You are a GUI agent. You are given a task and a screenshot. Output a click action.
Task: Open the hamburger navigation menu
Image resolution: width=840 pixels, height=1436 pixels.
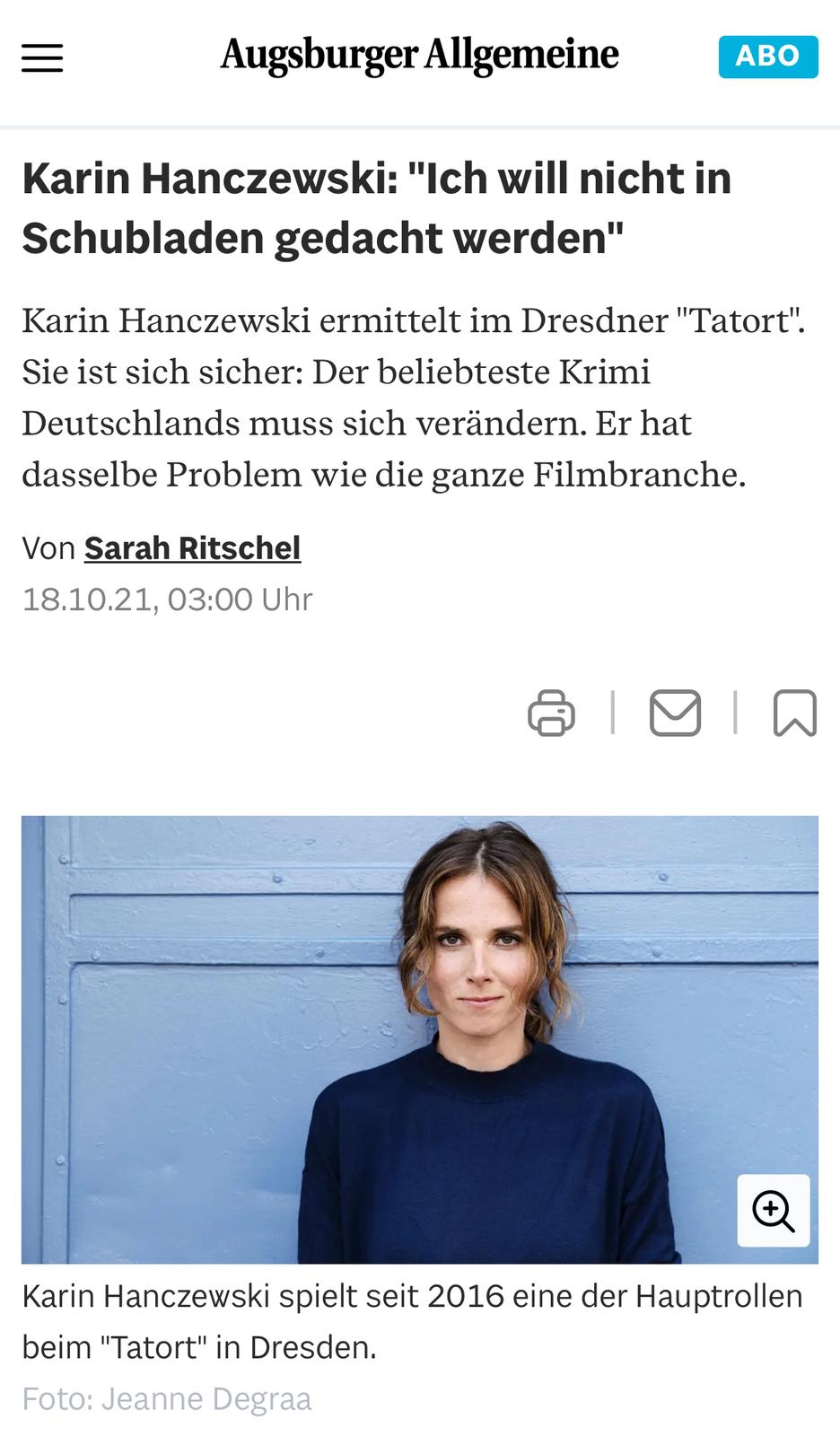[42, 58]
